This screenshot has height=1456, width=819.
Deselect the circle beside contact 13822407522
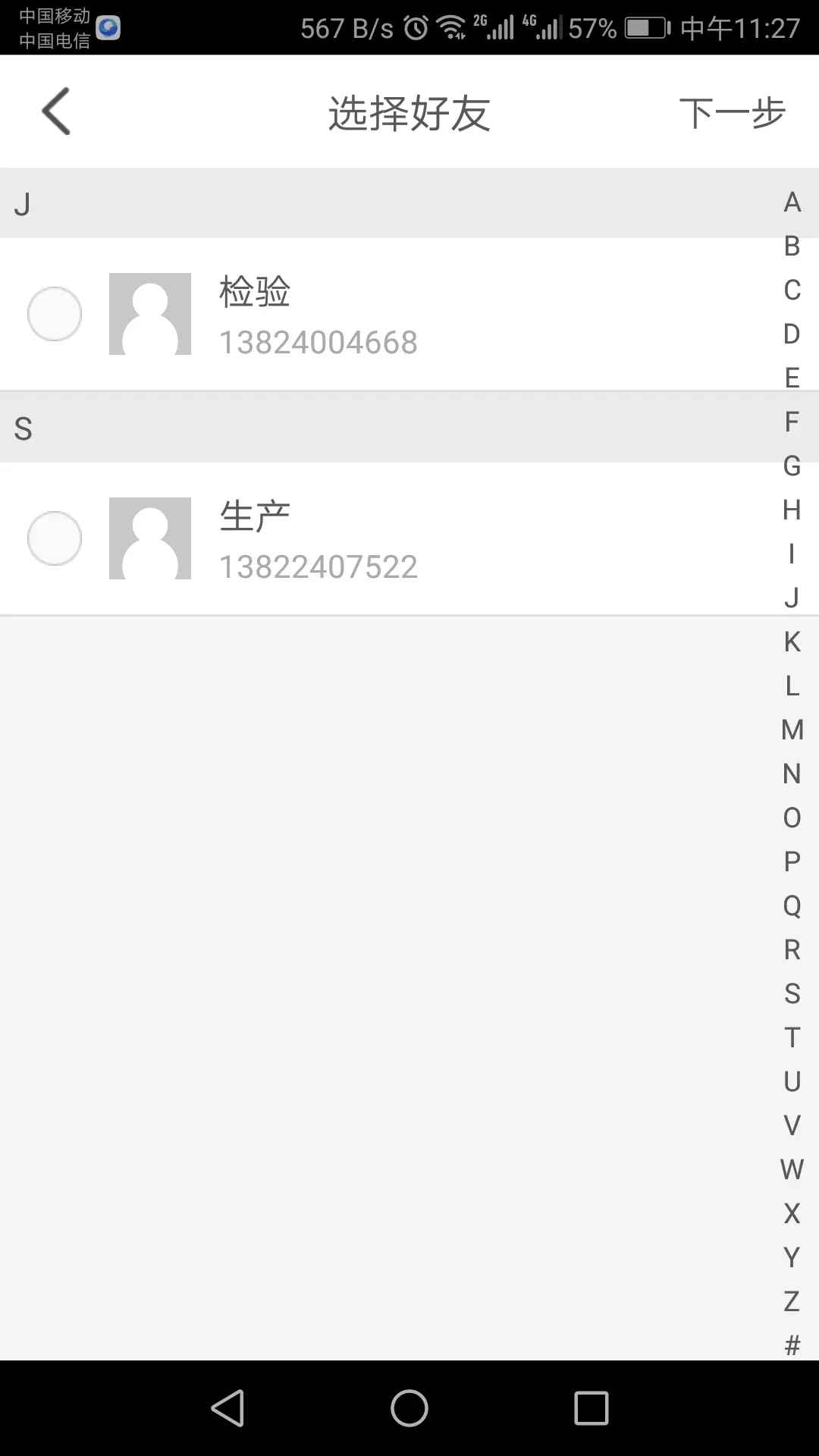(54, 538)
